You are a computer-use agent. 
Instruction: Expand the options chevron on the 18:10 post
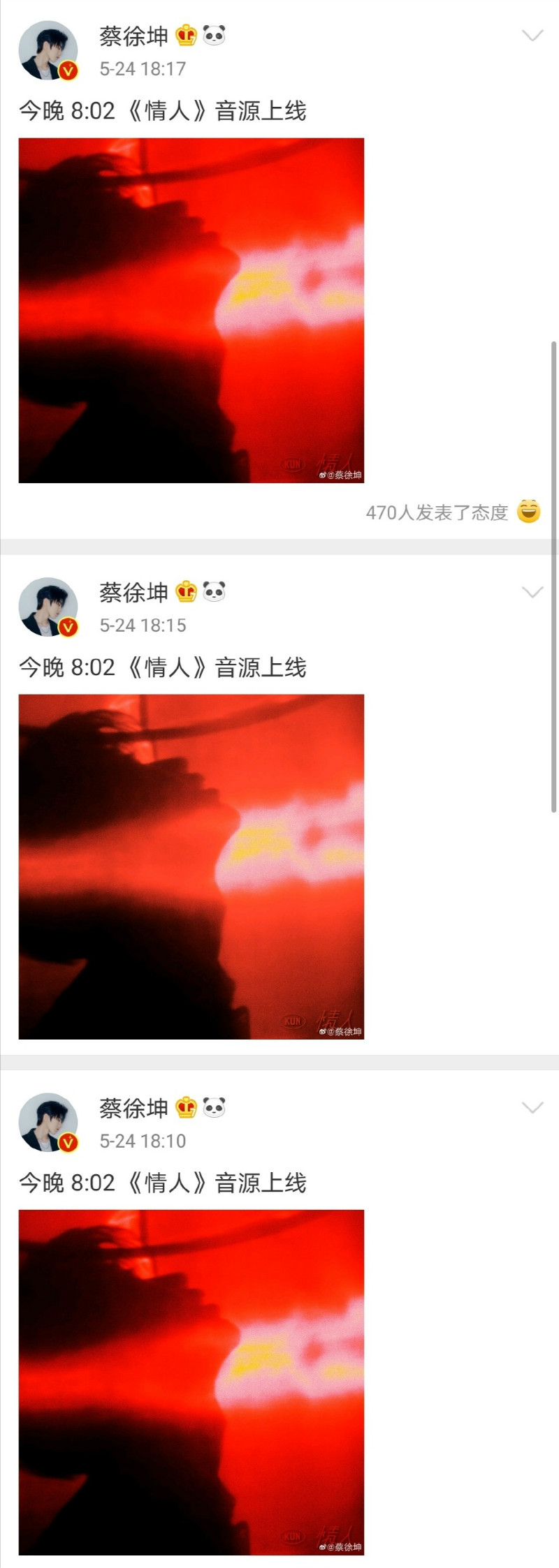point(532,1108)
